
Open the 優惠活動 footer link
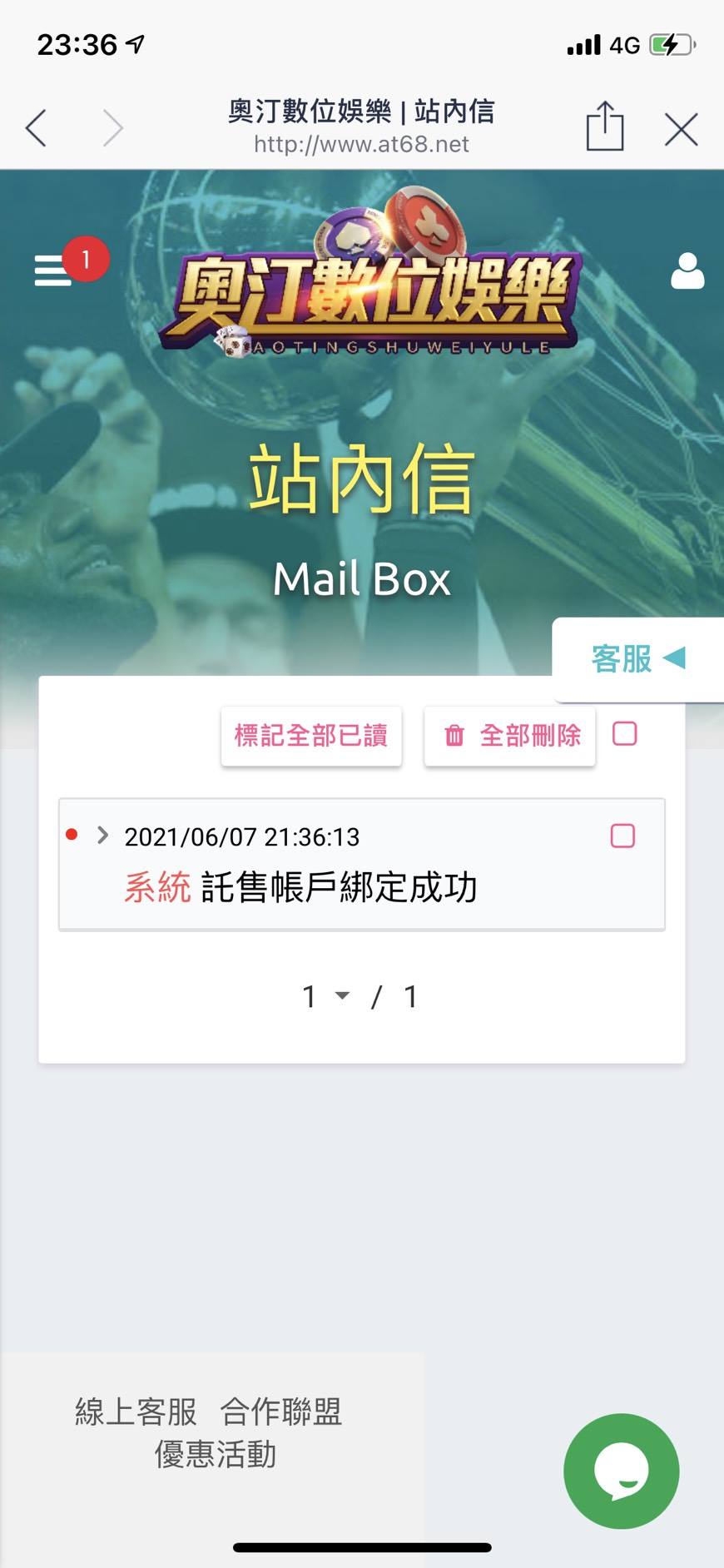[x=216, y=1455]
